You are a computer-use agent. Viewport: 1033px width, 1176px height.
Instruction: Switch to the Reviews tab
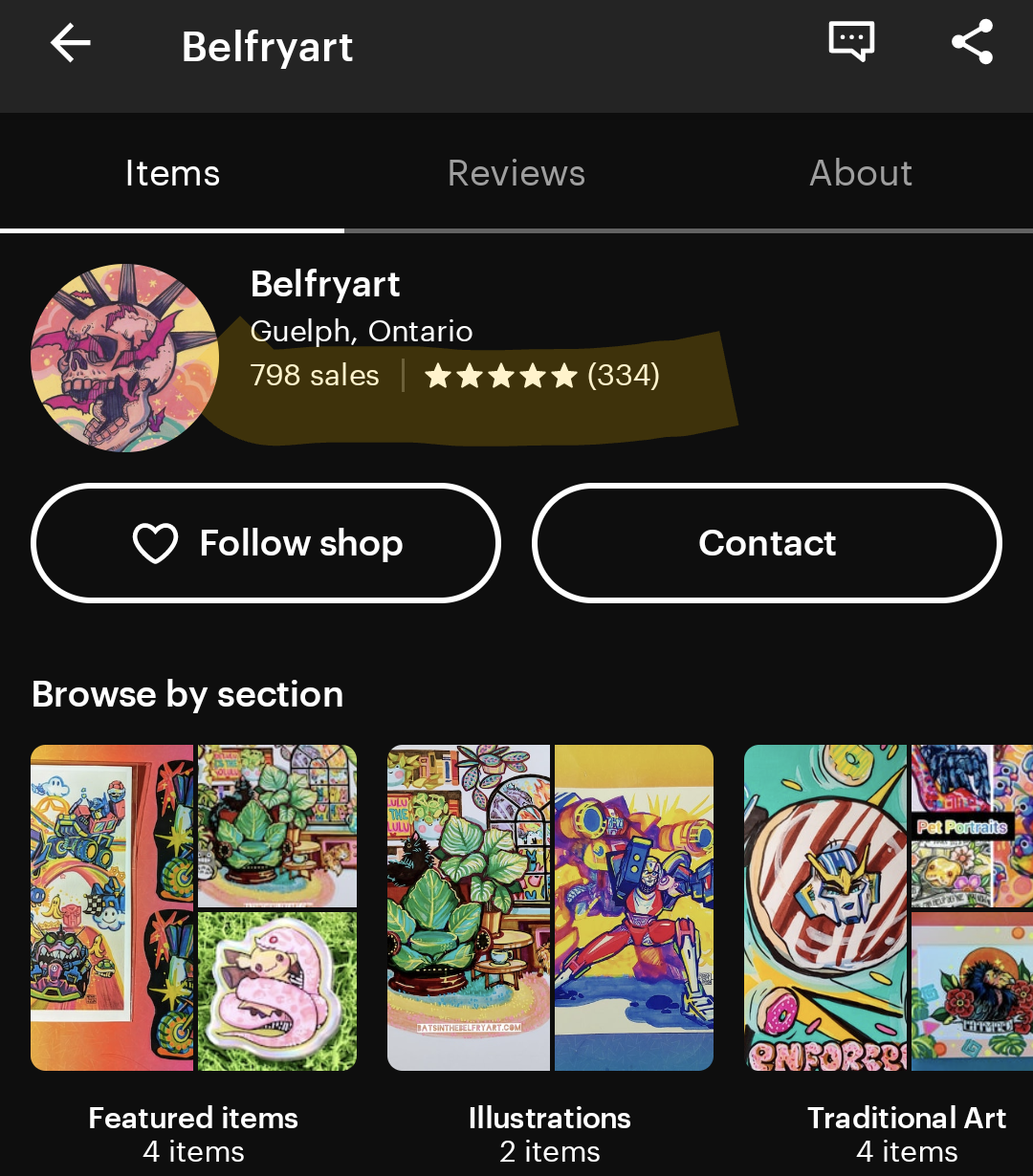[516, 174]
